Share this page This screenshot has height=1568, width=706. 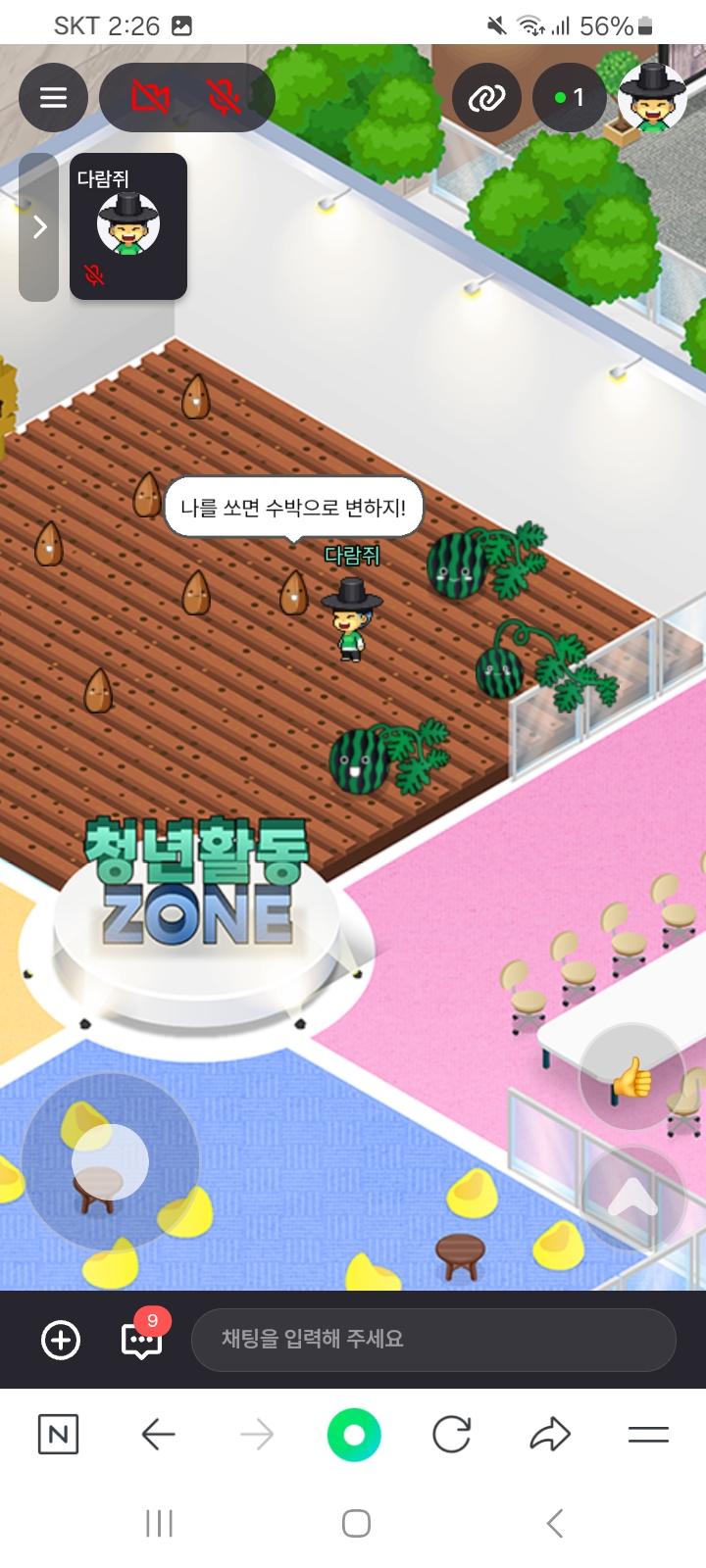(x=549, y=1436)
